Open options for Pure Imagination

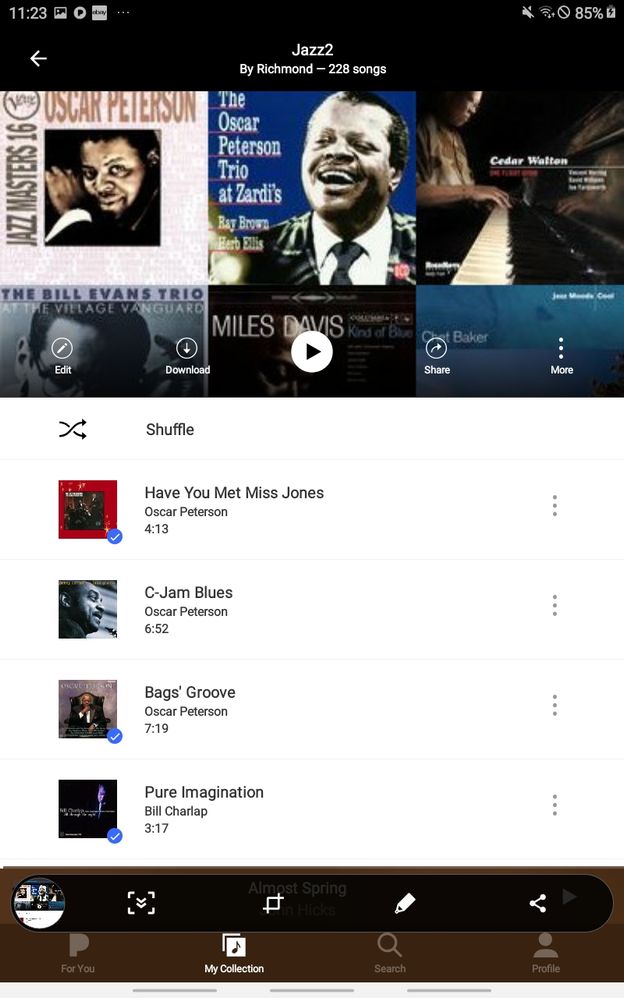[x=555, y=806]
